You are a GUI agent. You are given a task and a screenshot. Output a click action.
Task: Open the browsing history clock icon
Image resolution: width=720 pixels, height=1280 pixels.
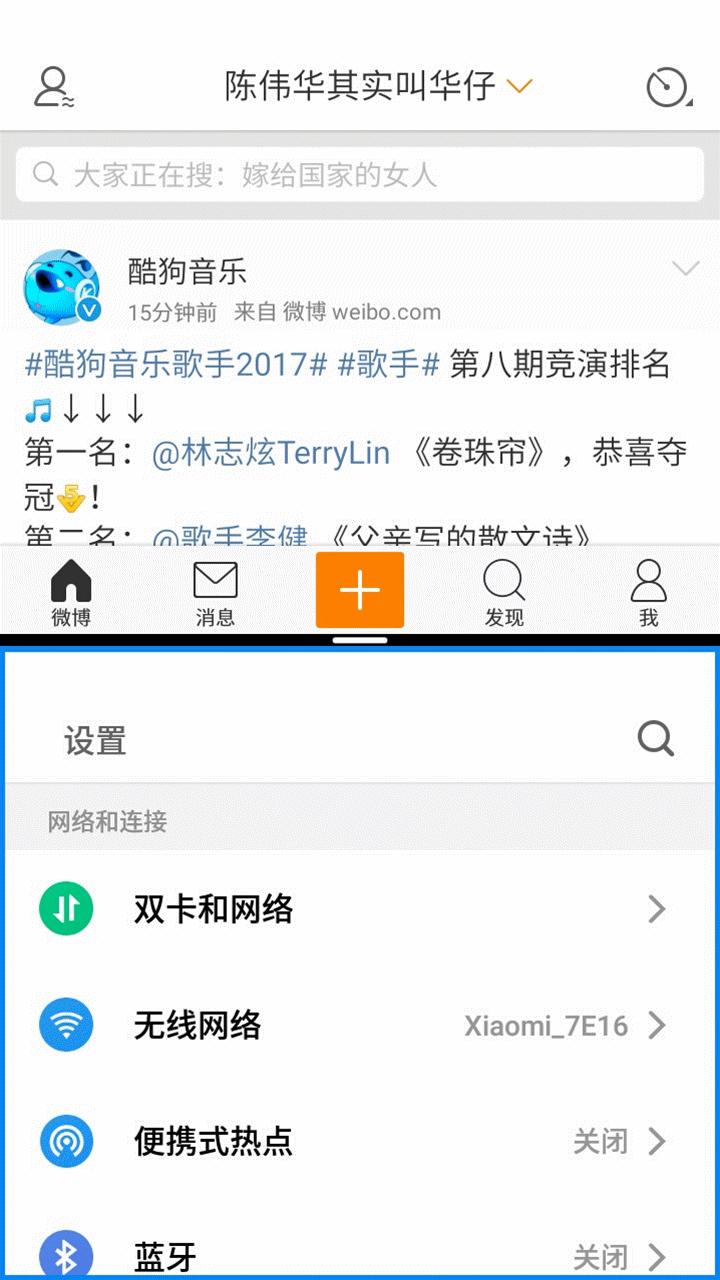[668, 86]
